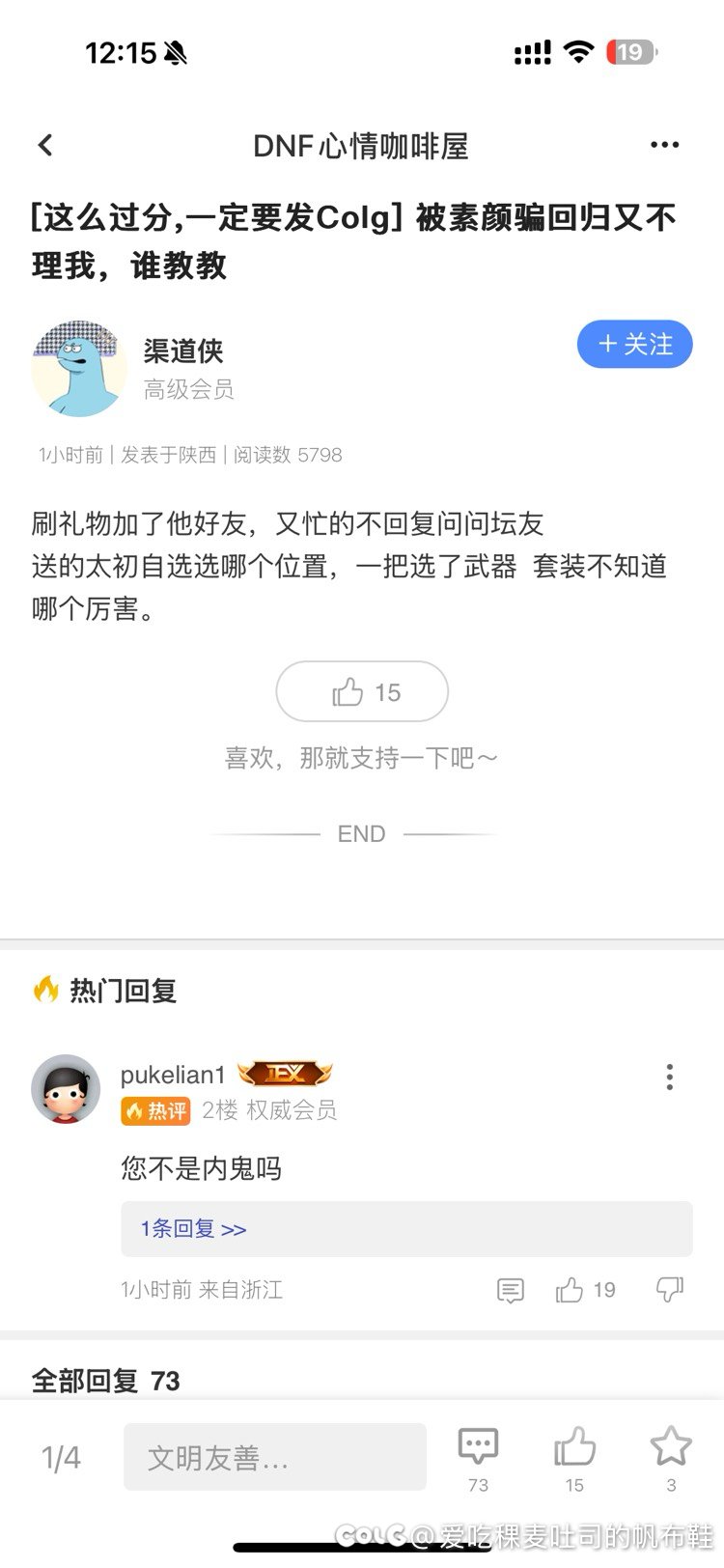
Task: Expand the 1条回复 reply thread
Action: coord(191,1228)
